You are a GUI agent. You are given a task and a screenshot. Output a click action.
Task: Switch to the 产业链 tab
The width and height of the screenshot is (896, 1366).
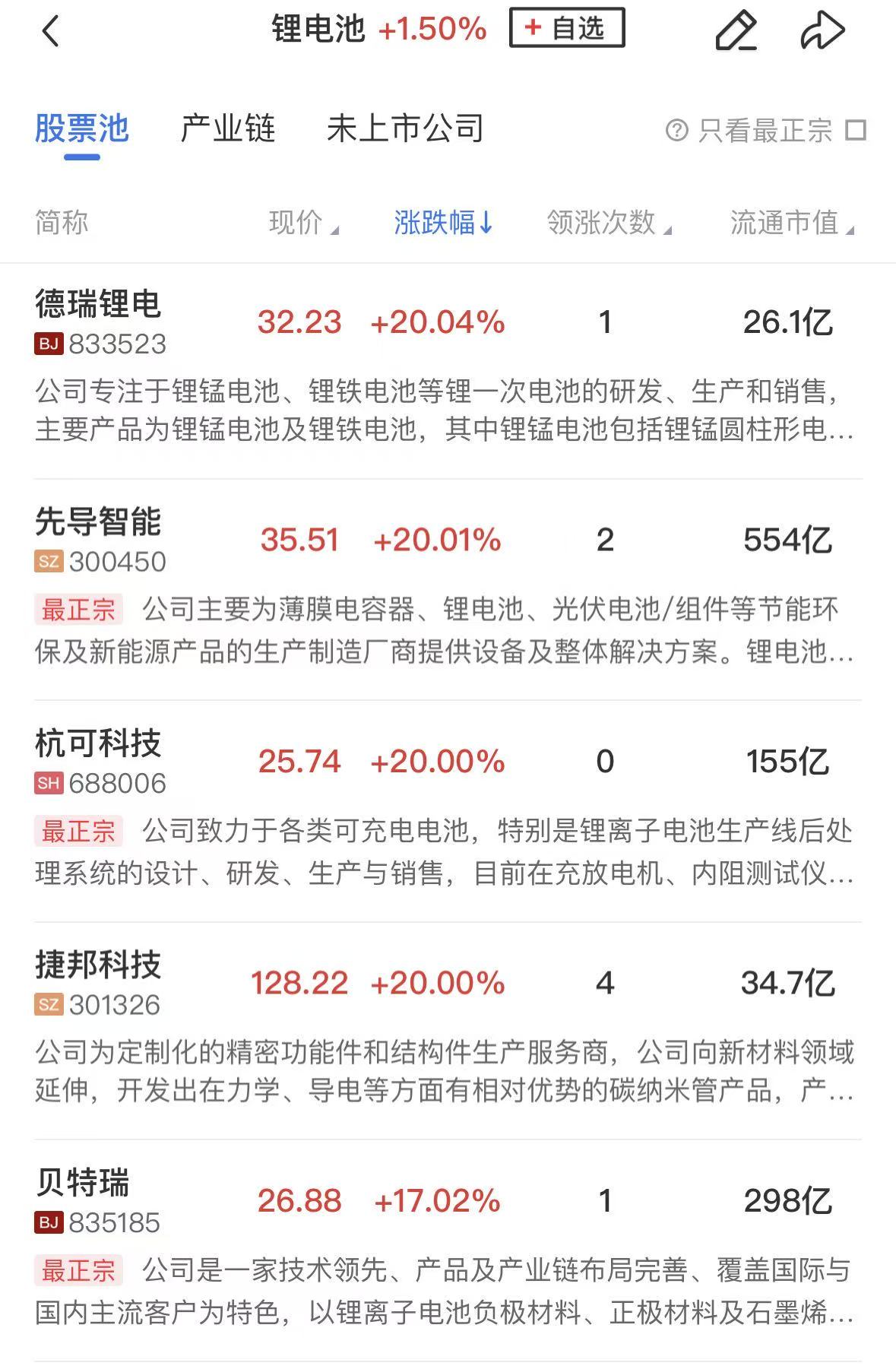[227, 128]
